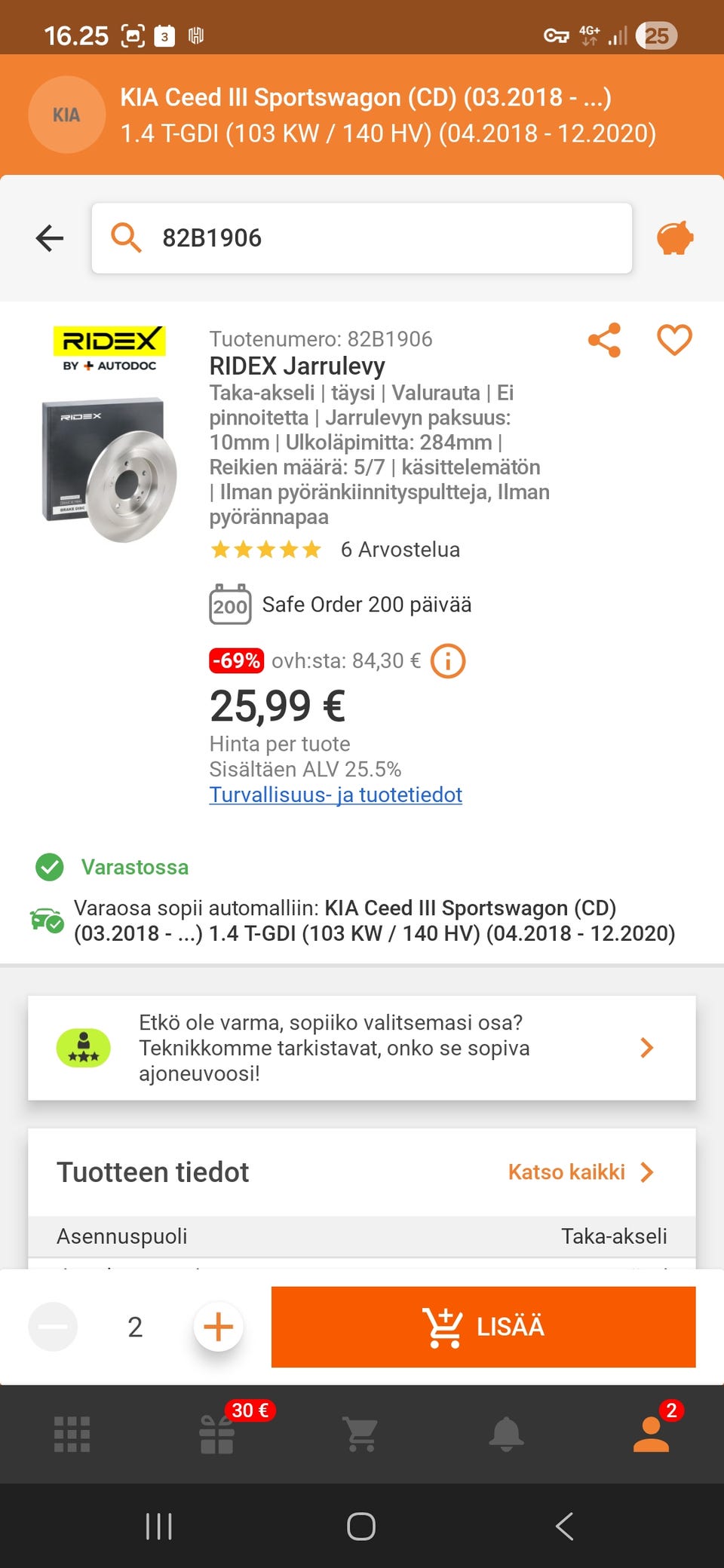Screen dimensions: 724x1568
Task: Open the notifications bell tab
Action: click(506, 1434)
